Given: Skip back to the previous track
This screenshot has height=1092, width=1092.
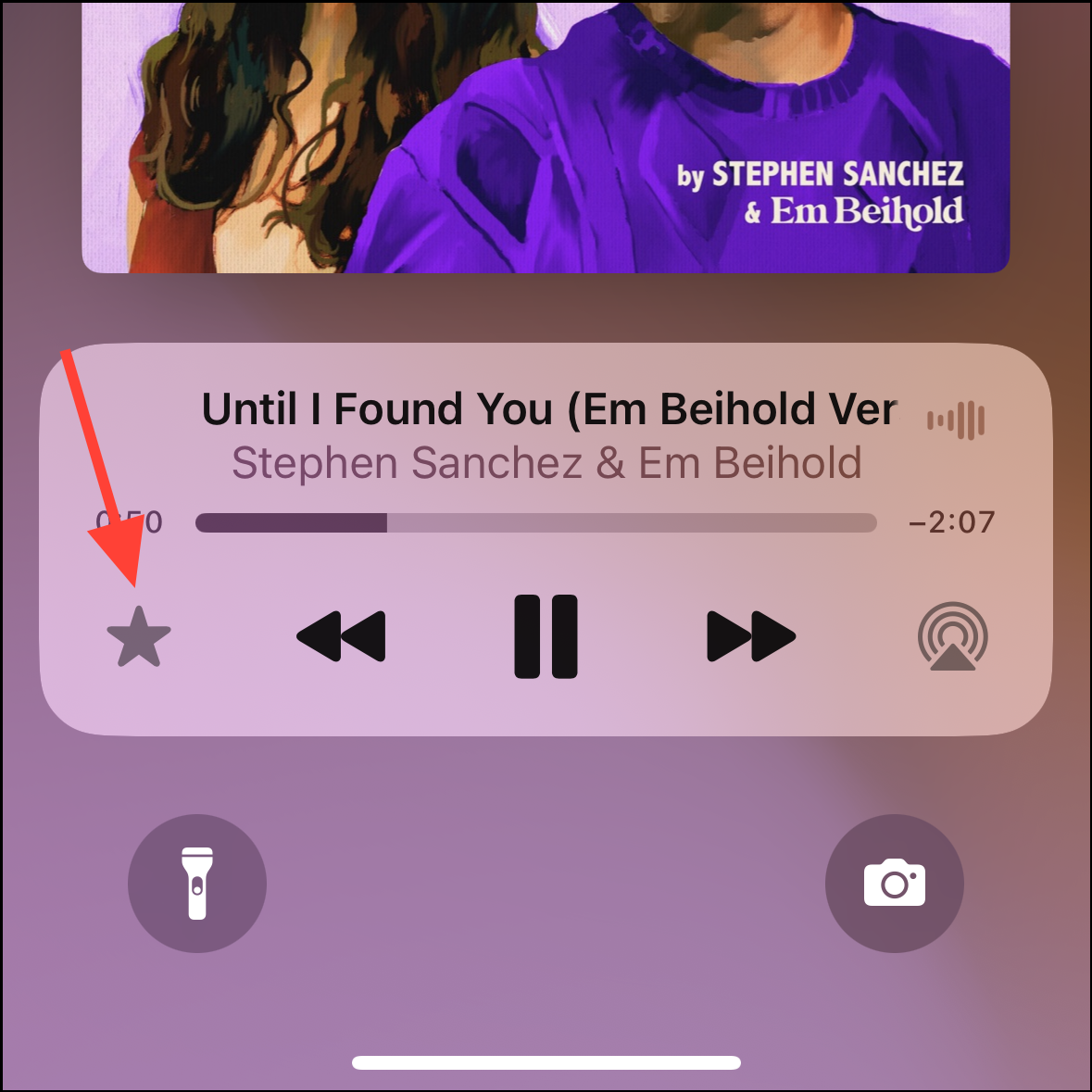Looking at the screenshot, I should (341, 636).
